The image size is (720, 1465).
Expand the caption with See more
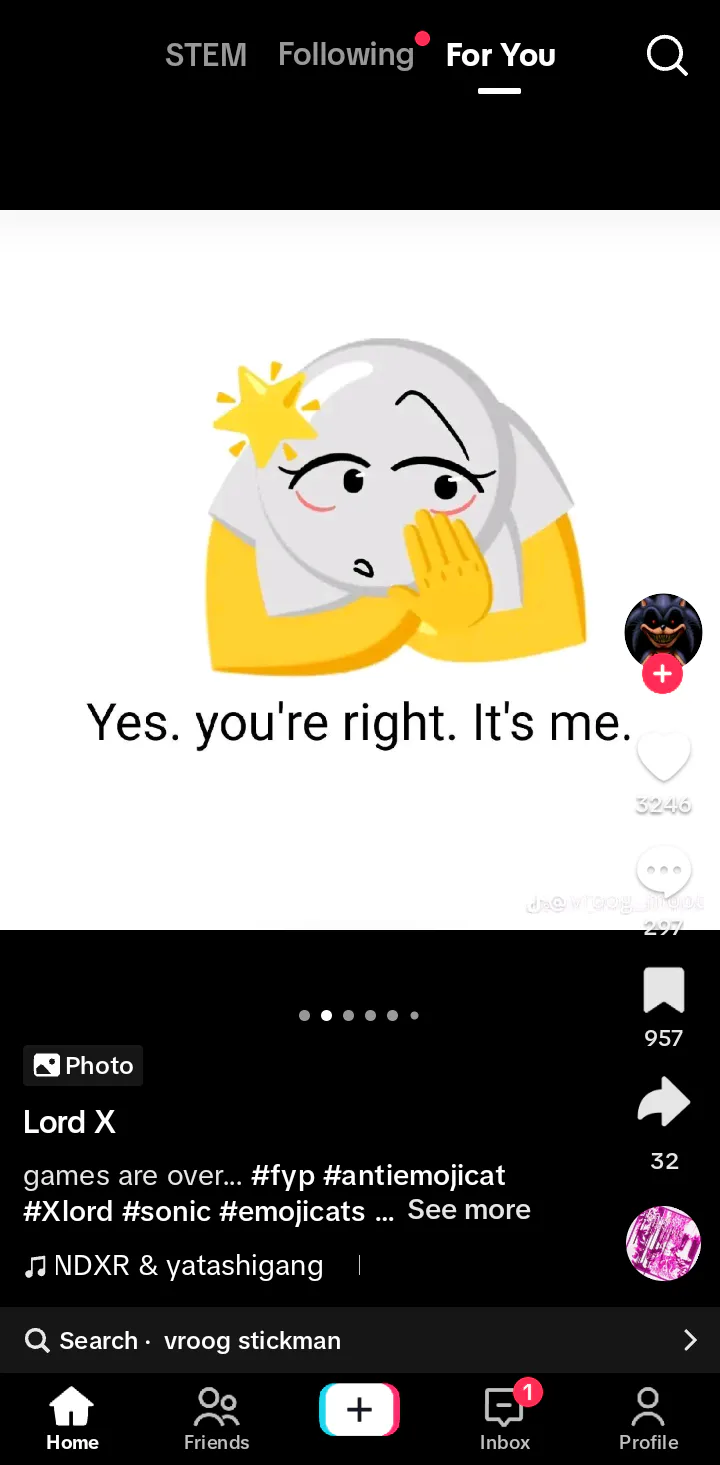469,1210
